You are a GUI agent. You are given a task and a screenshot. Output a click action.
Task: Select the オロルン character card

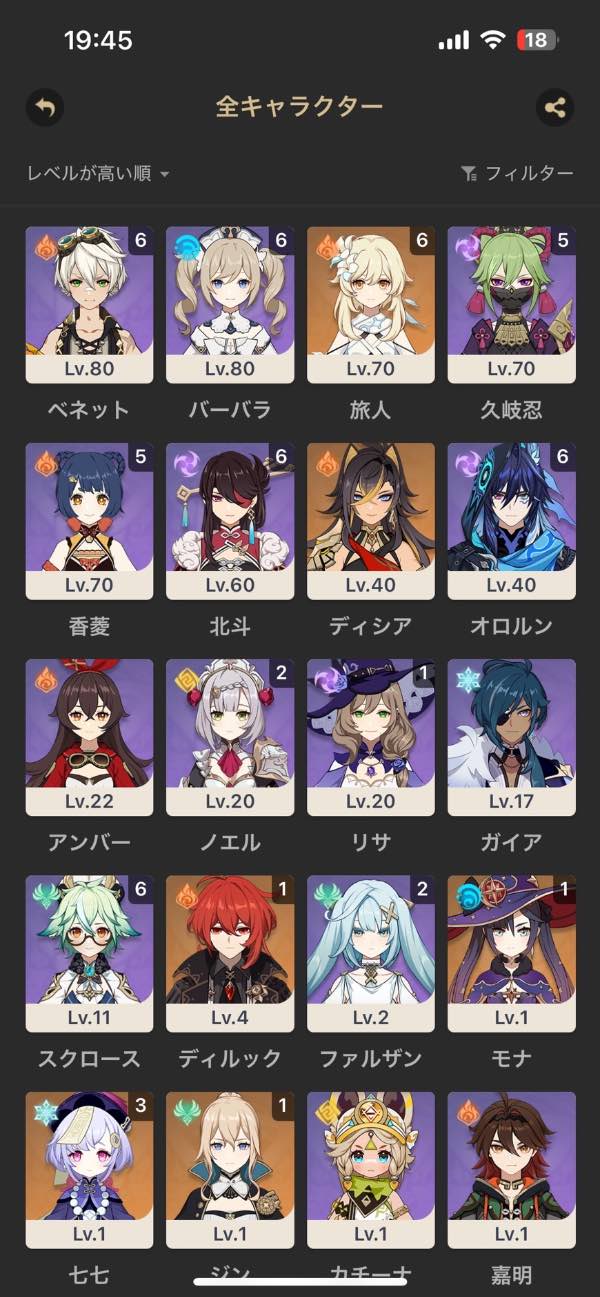511,521
